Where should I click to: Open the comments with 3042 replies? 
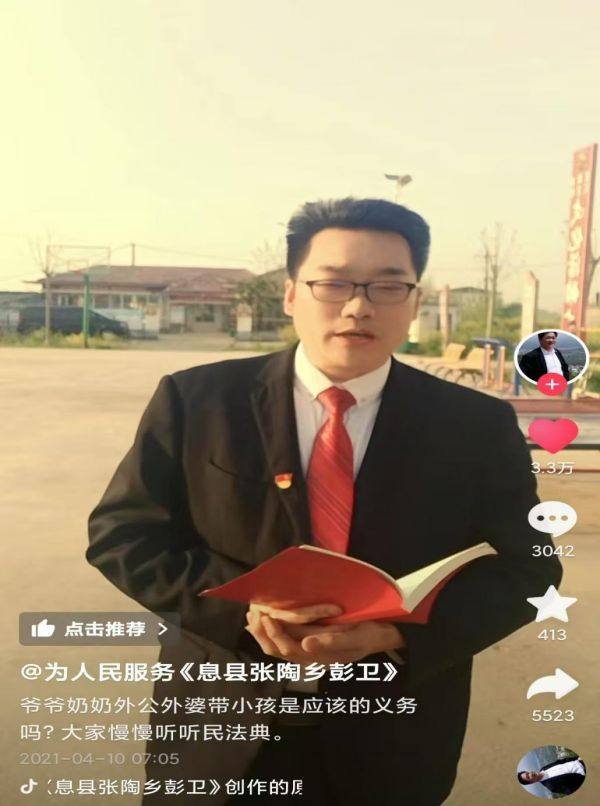552,520
